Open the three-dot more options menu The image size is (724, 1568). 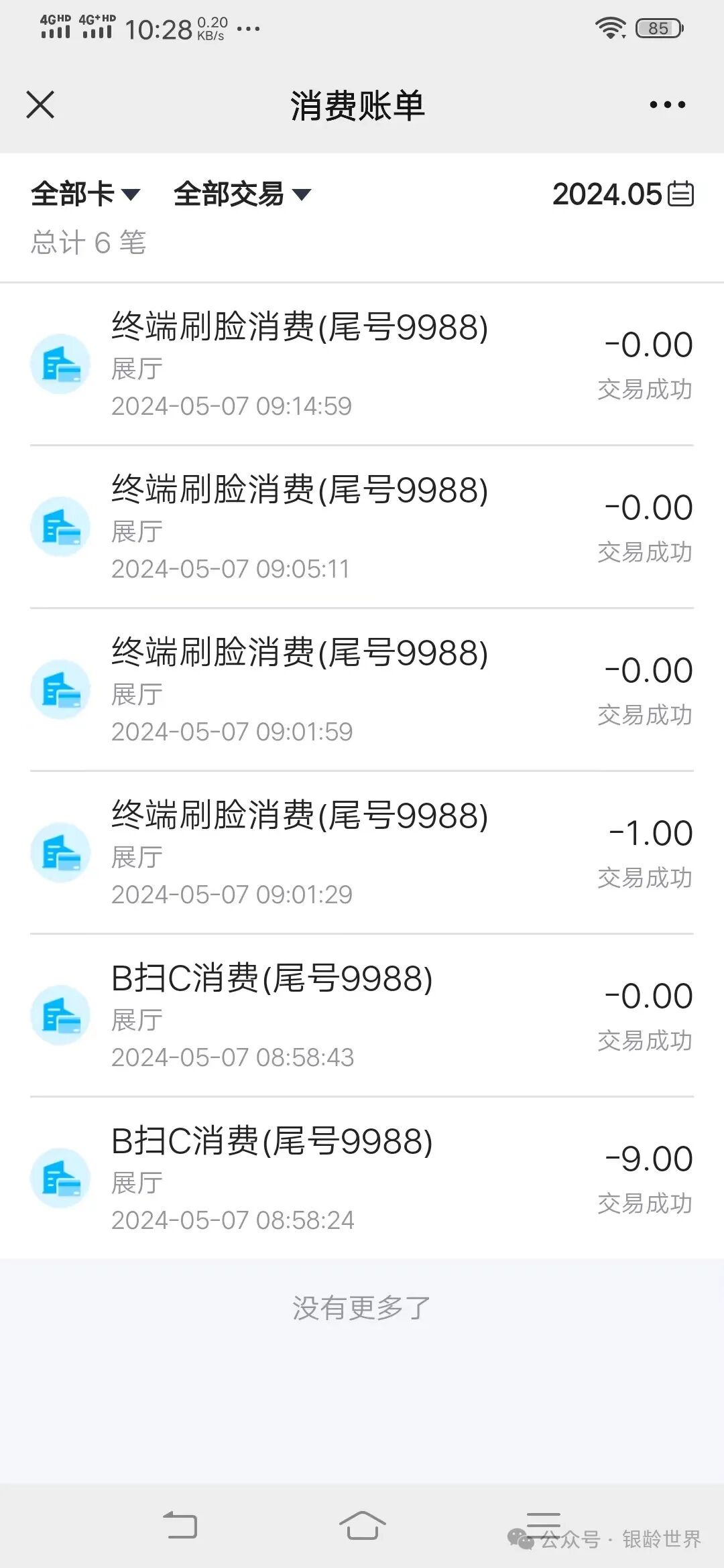(x=667, y=105)
